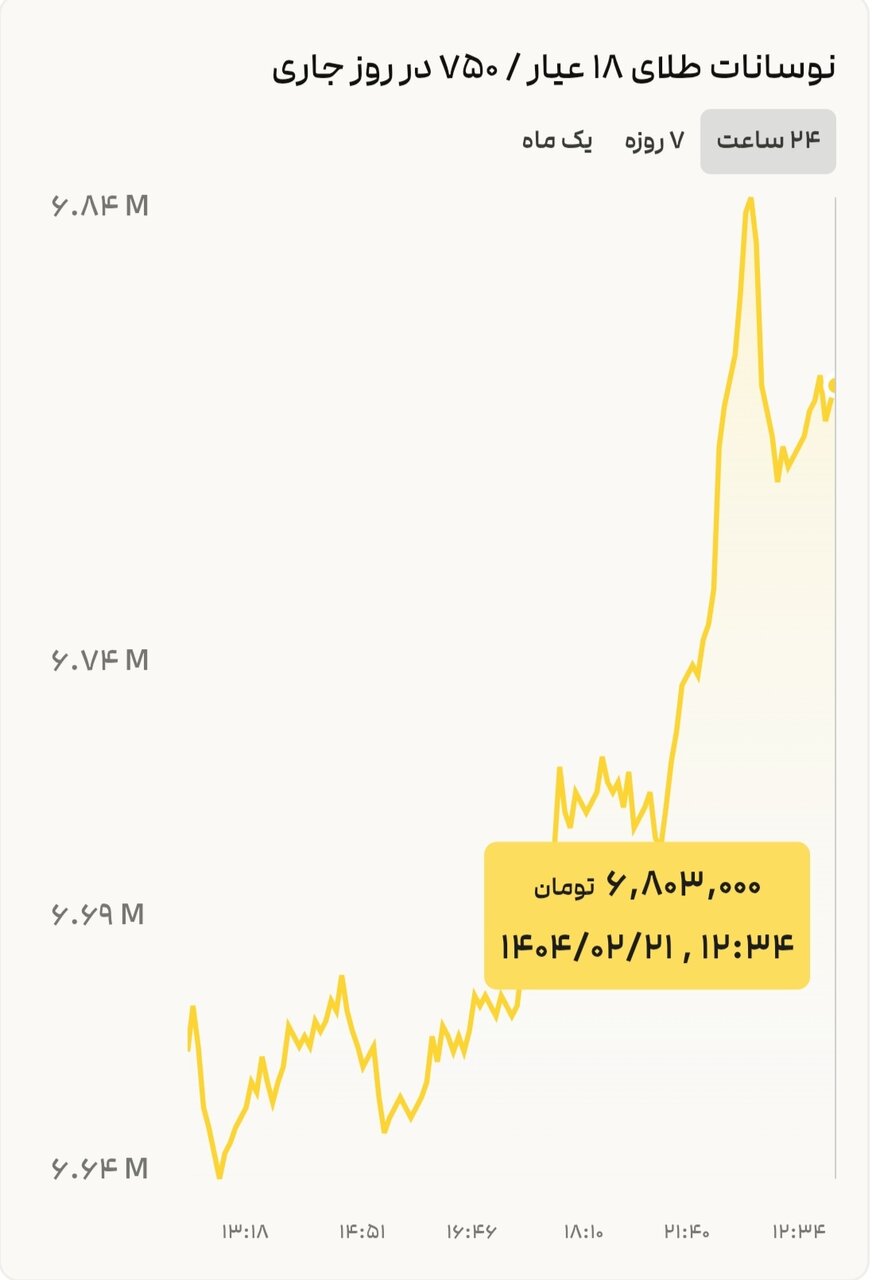Click the endpoint dot of the price line

(831, 383)
